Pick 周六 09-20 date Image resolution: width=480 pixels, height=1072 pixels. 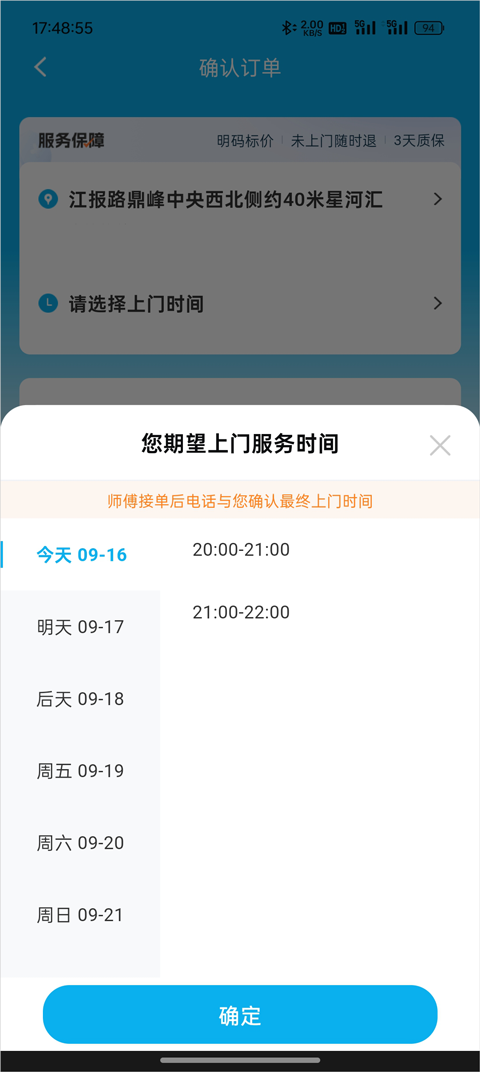click(x=81, y=843)
